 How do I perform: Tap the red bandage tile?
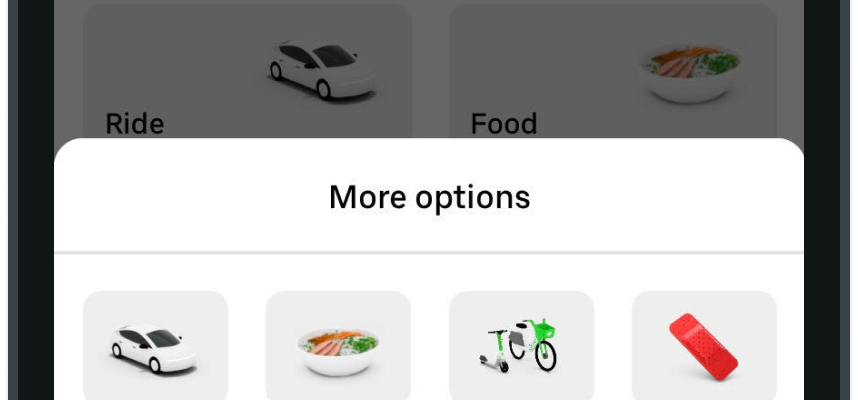(x=704, y=345)
